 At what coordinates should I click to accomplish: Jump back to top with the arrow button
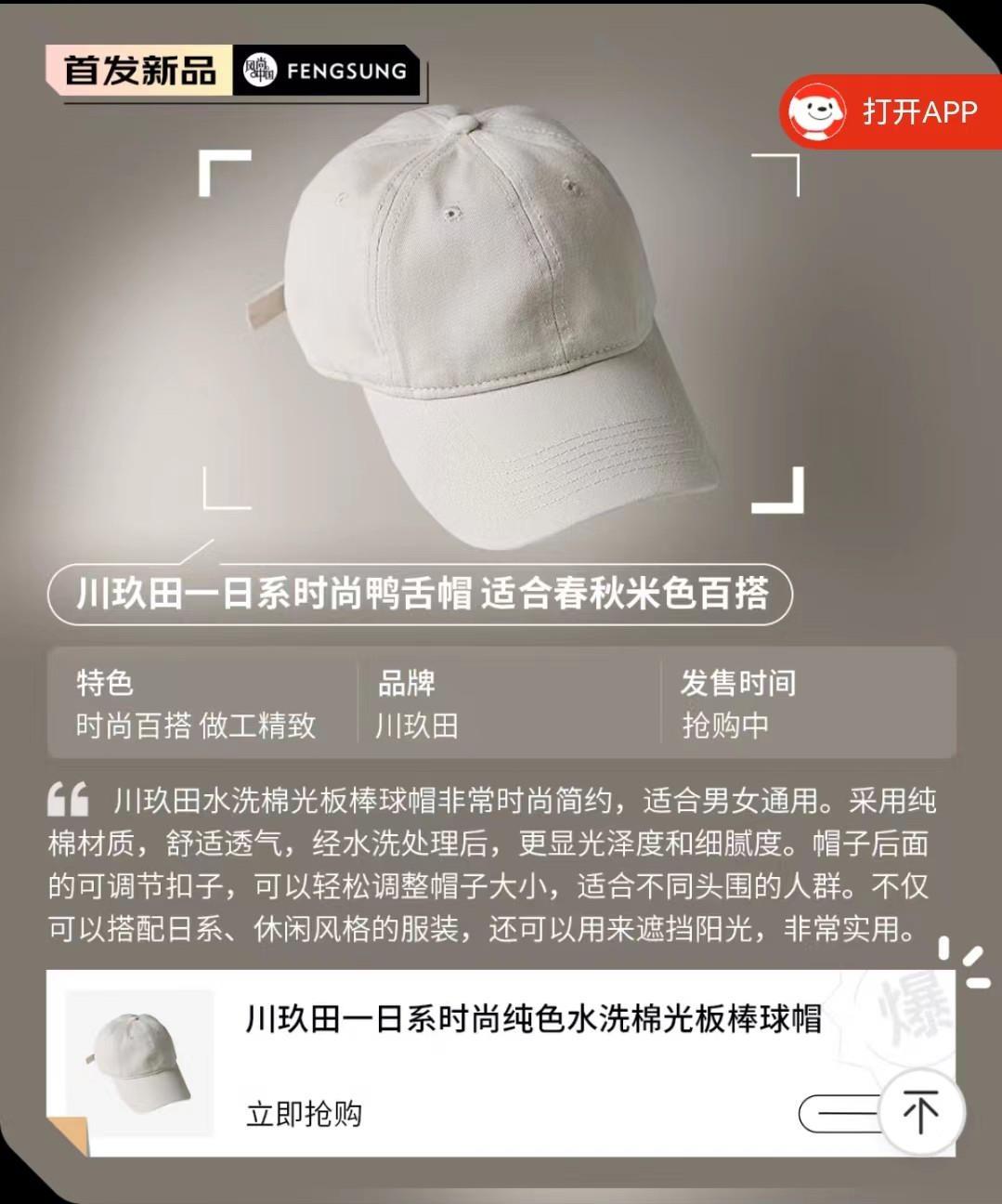(920, 1111)
